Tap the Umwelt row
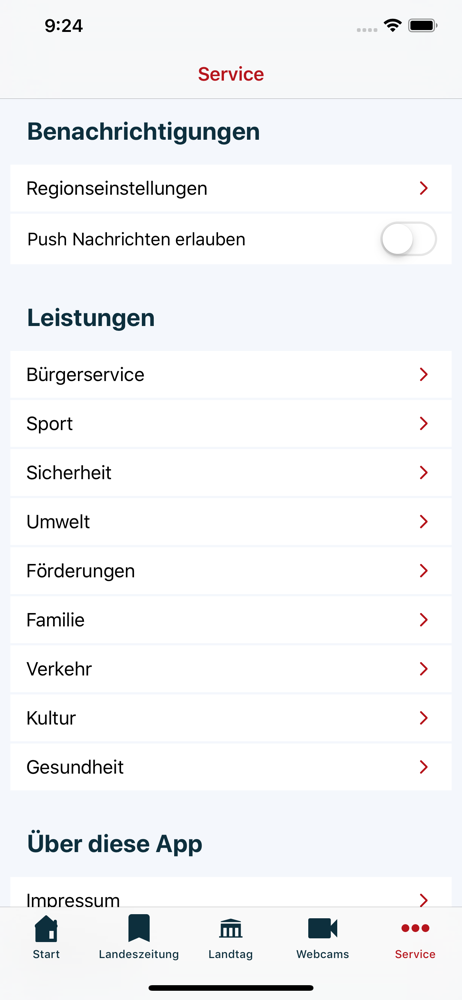The width and height of the screenshot is (462, 1000). click(x=231, y=522)
